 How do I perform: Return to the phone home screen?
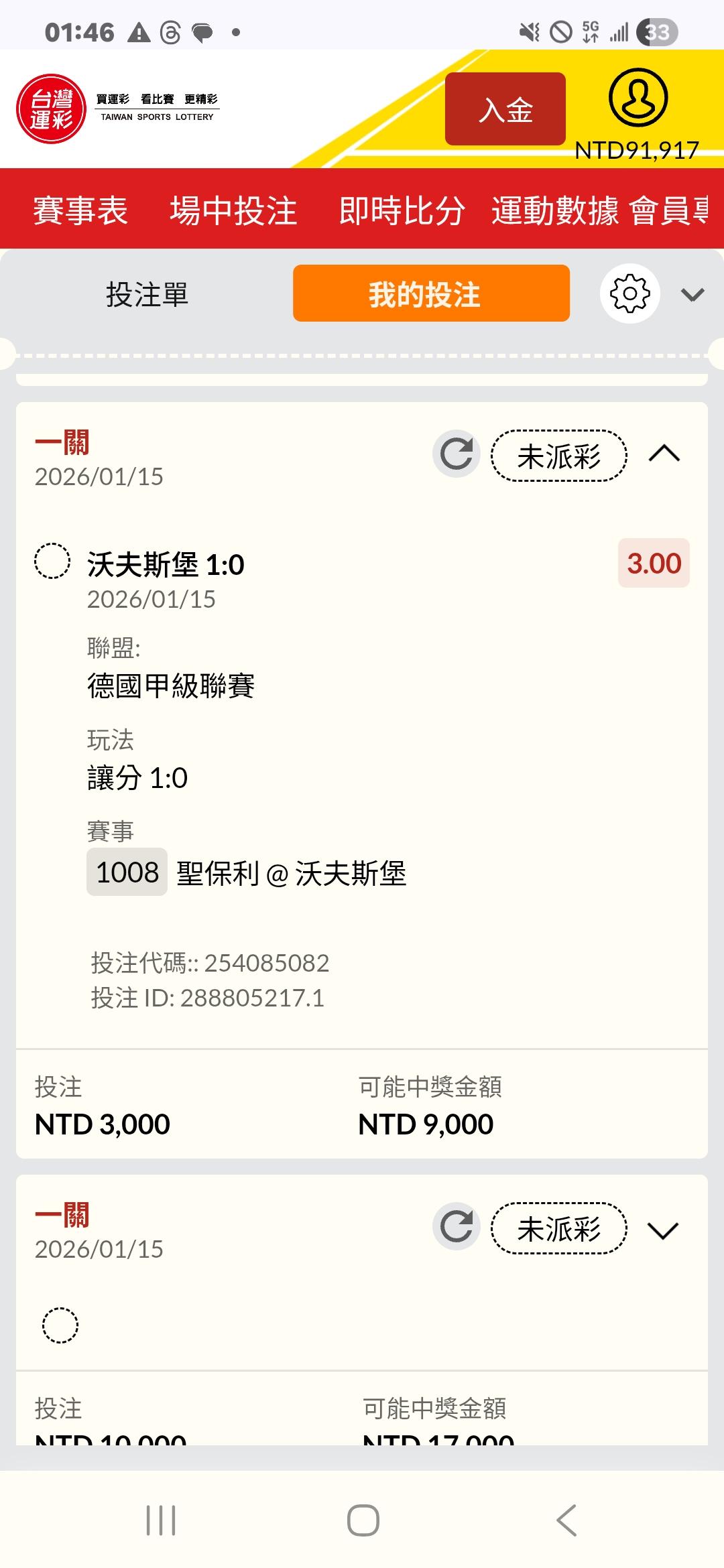pos(363,1520)
